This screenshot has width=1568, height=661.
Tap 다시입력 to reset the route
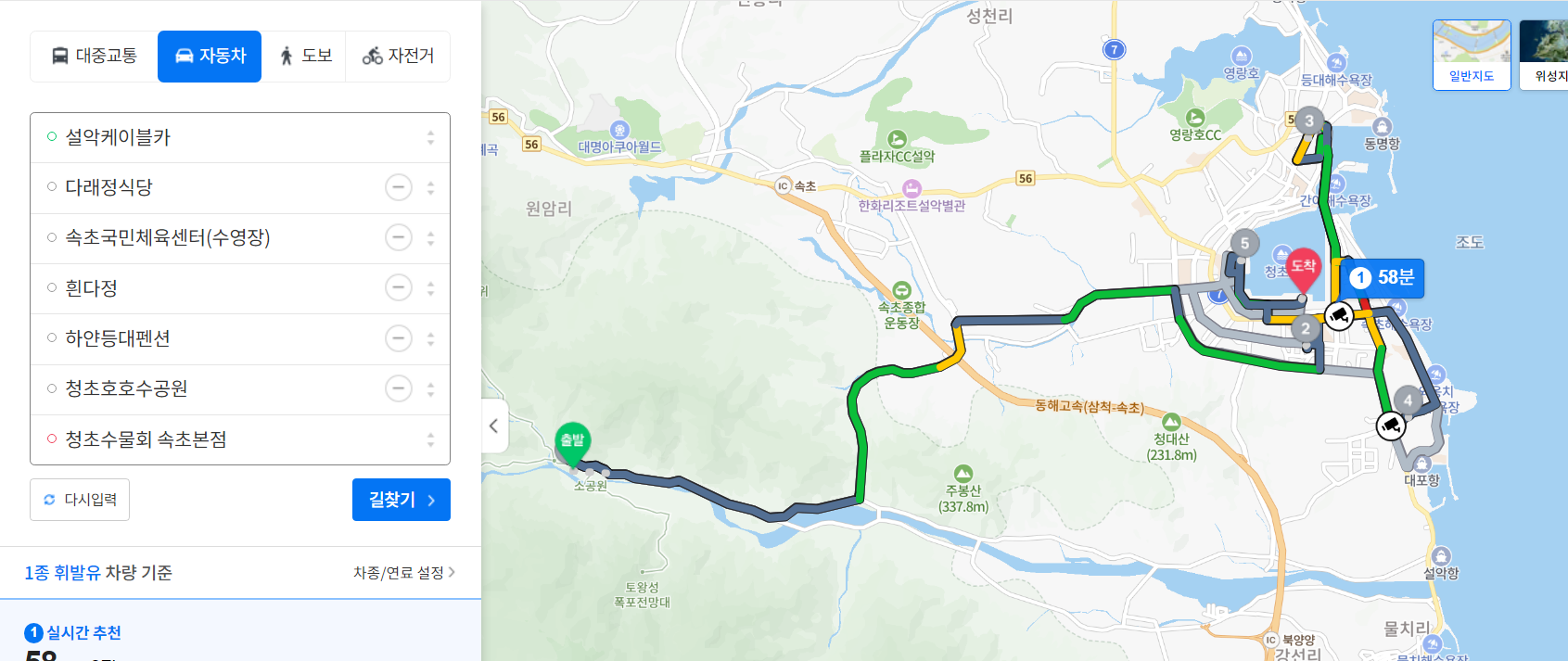[80, 500]
